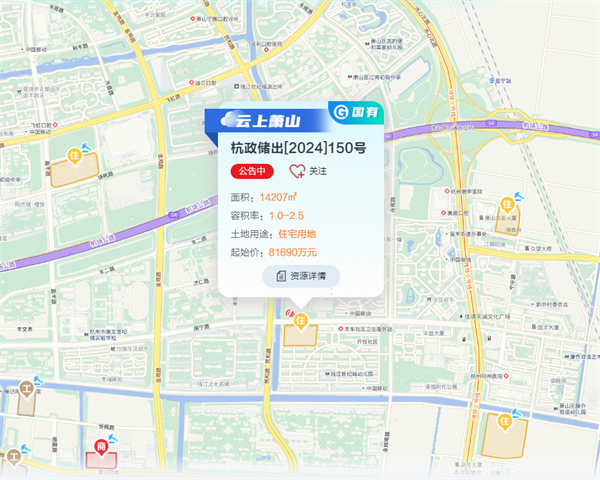This screenshot has width=600, height=480.
Task: Follow this land parcel via 关注
Action: point(308,171)
